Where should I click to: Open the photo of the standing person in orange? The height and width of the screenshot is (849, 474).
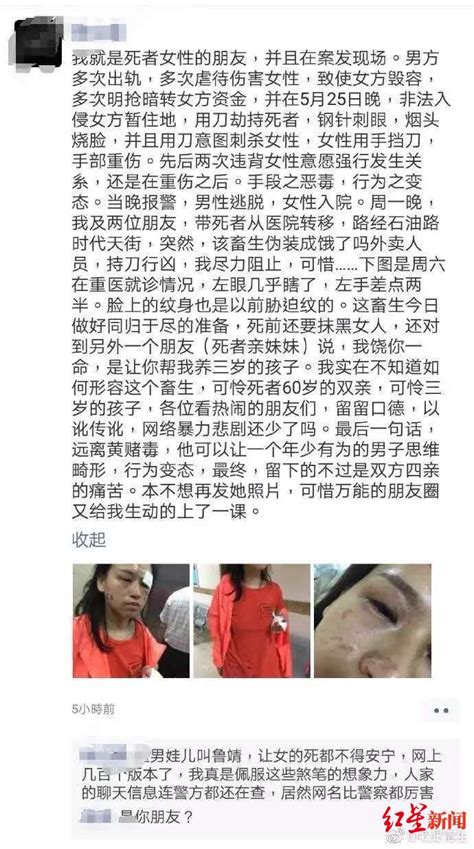[x=252, y=621]
